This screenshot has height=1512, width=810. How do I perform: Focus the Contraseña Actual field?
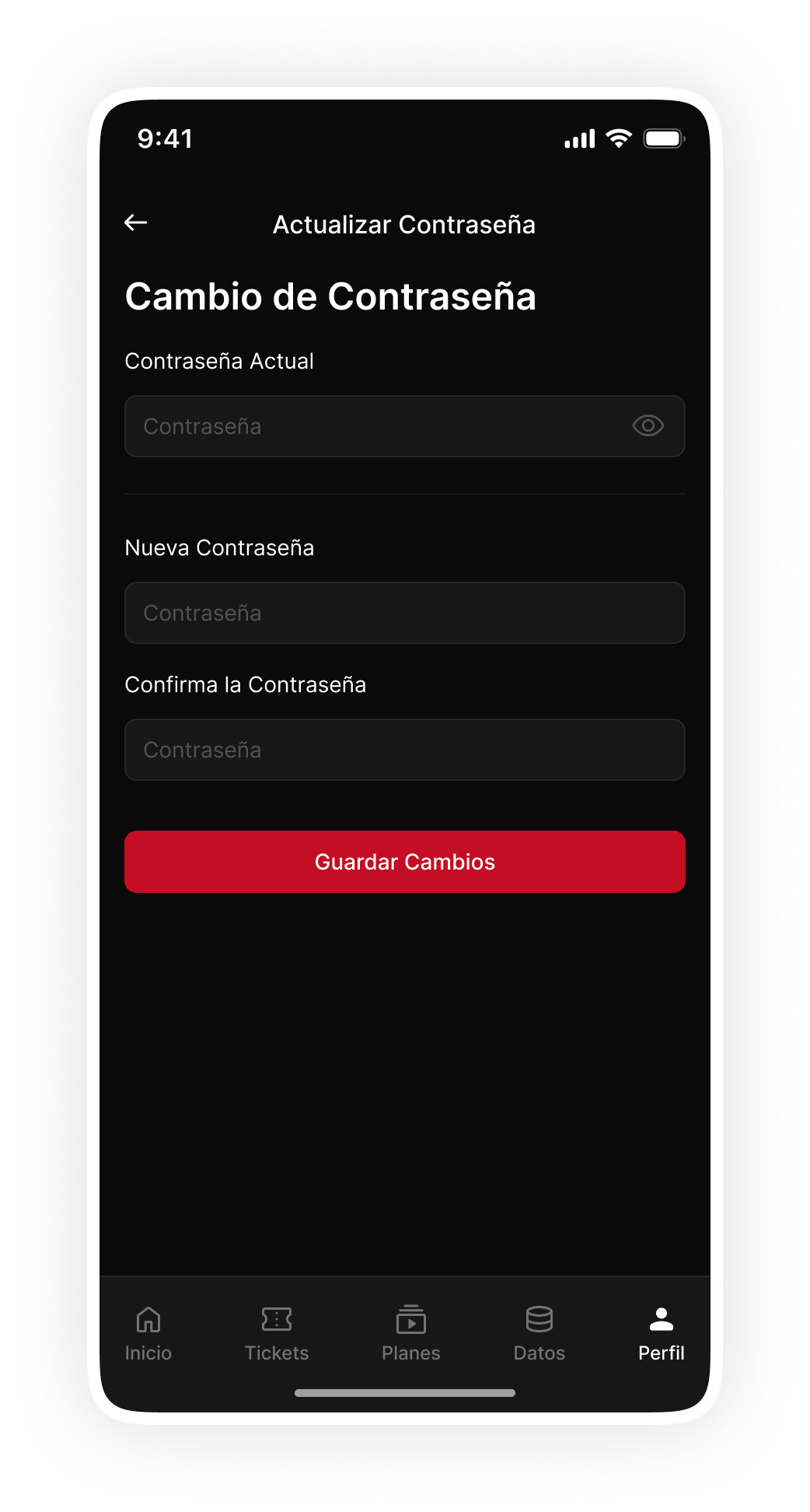point(404,426)
